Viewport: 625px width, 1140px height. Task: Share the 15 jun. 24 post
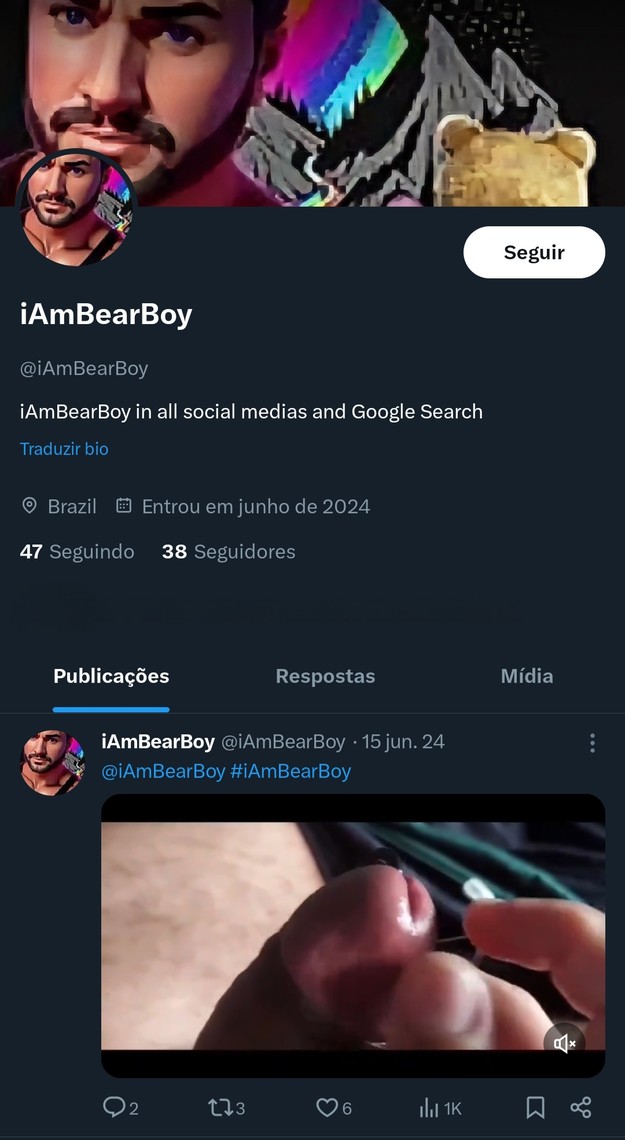tap(581, 1107)
